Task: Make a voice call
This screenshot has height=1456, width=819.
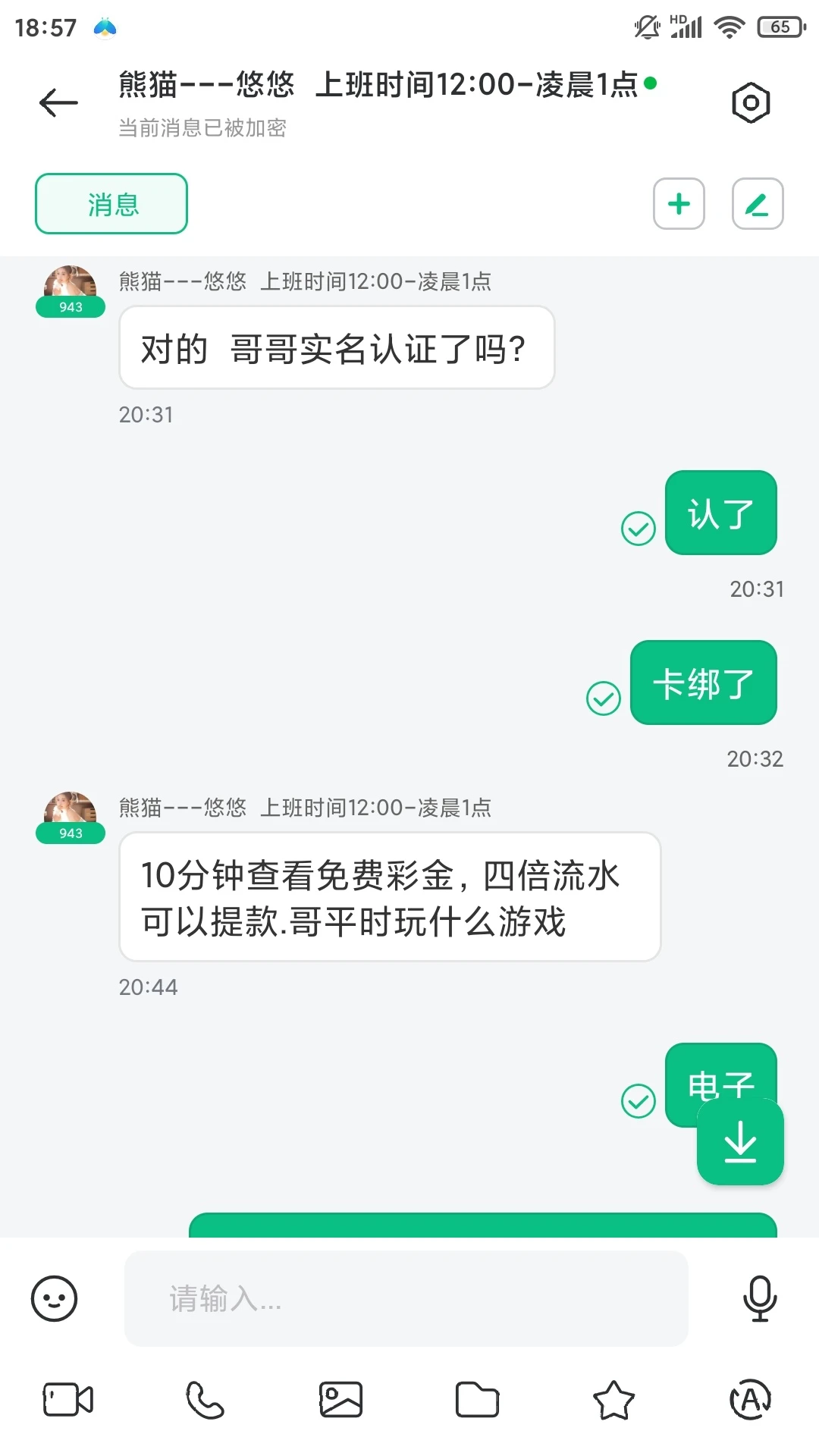Action: tap(203, 1399)
